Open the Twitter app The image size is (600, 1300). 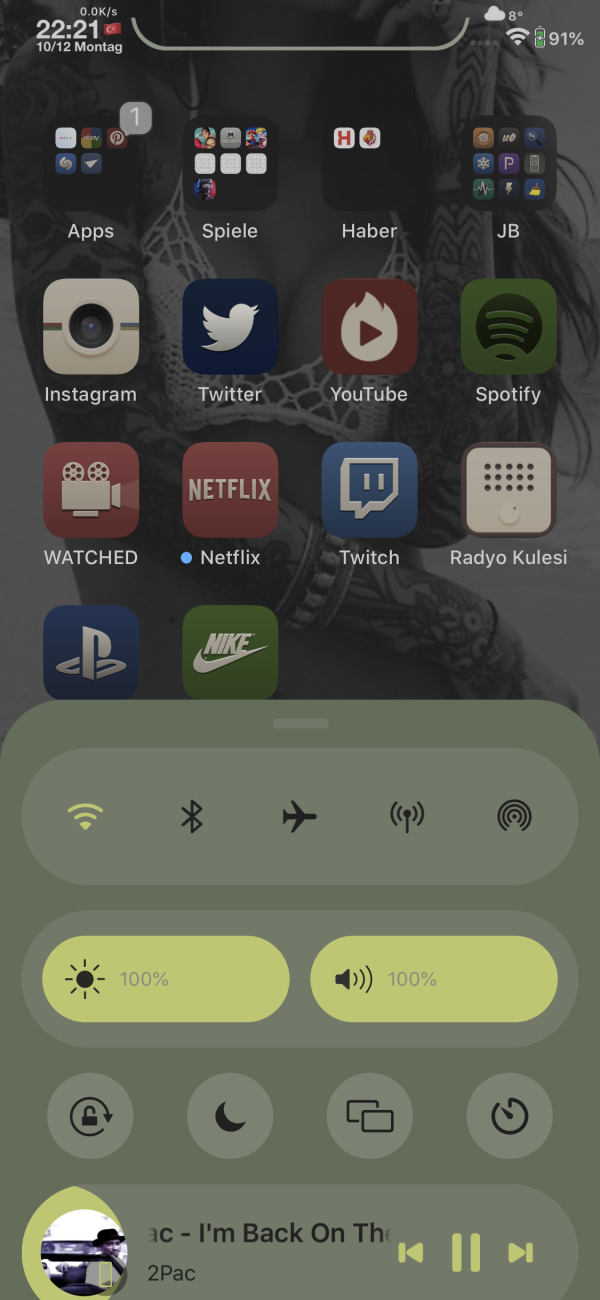230,327
